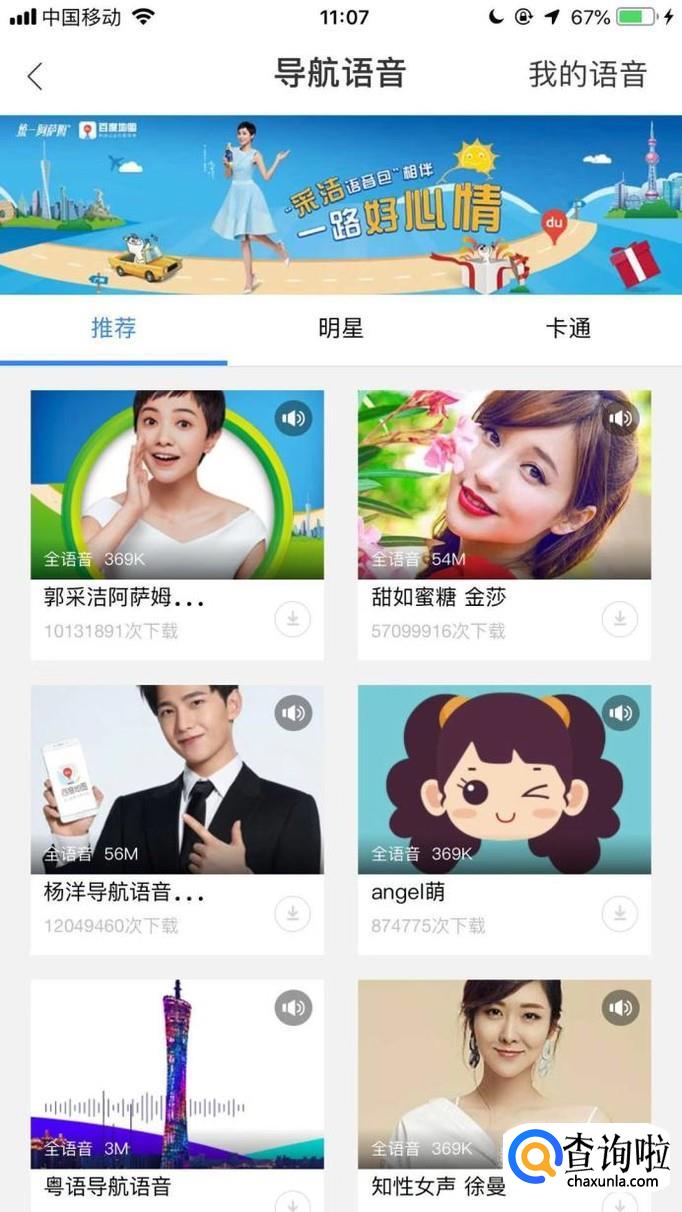Download the 甜如蜜糖 金莎 voice pack
Image resolution: width=682 pixels, height=1212 pixels.
pos(620,619)
